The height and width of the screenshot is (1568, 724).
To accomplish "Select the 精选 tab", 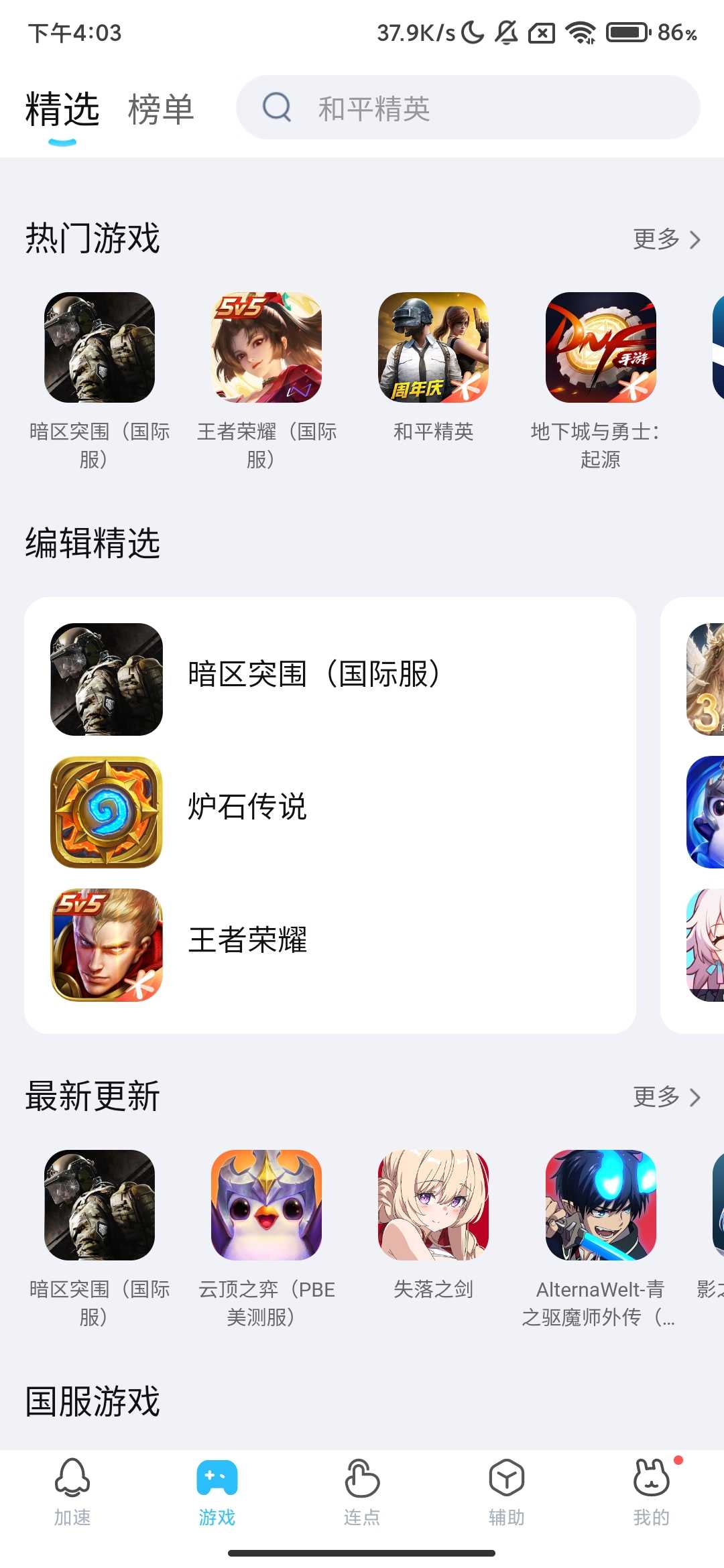I will (62, 109).
